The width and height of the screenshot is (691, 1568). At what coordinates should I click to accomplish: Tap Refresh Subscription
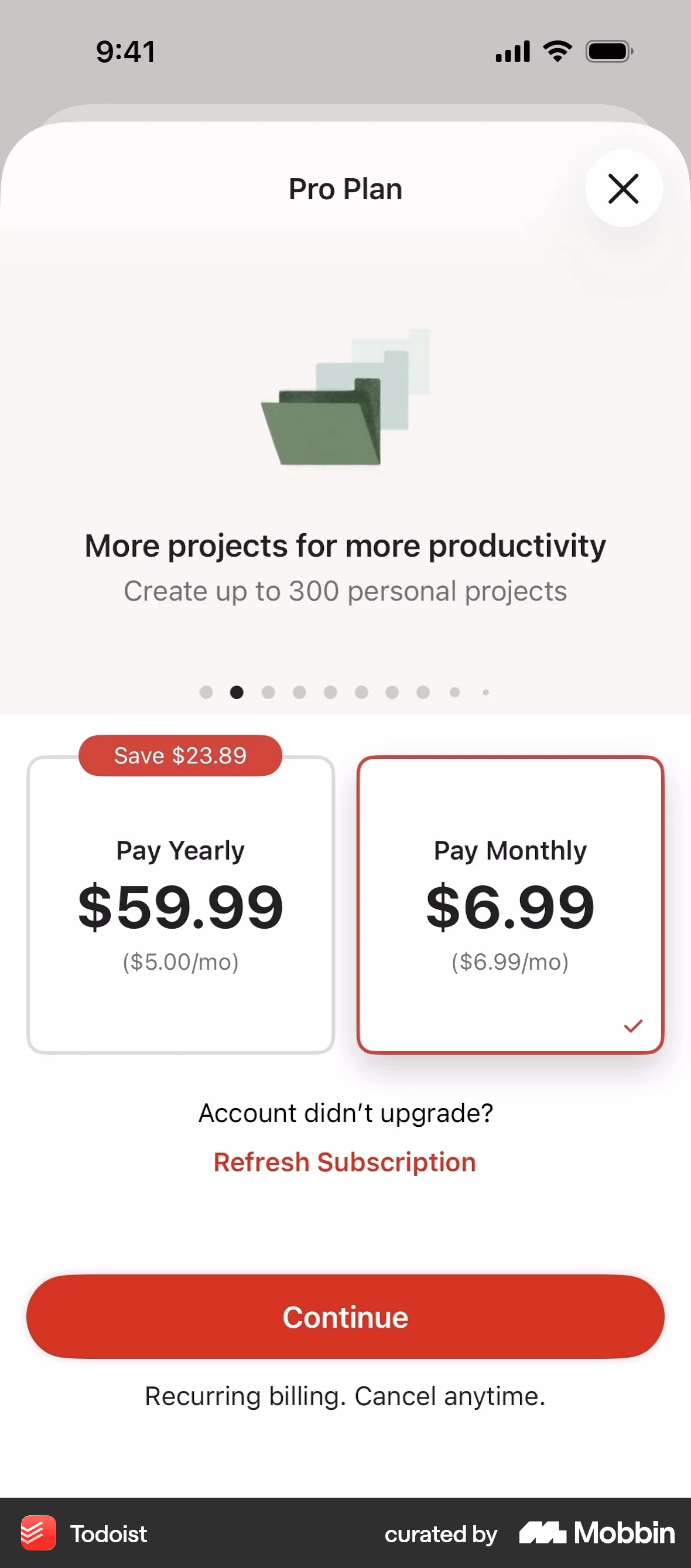(345, 1161)
